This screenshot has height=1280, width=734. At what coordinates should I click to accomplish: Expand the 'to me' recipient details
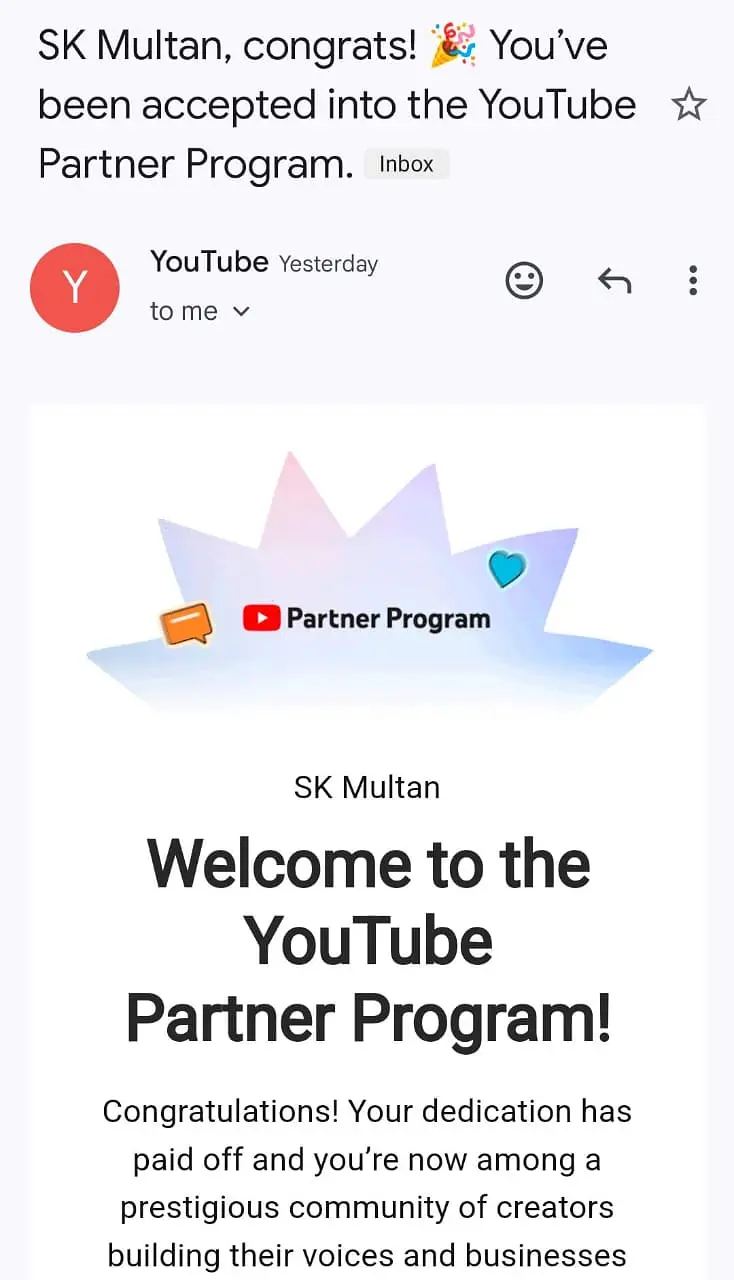click(240, 312)
